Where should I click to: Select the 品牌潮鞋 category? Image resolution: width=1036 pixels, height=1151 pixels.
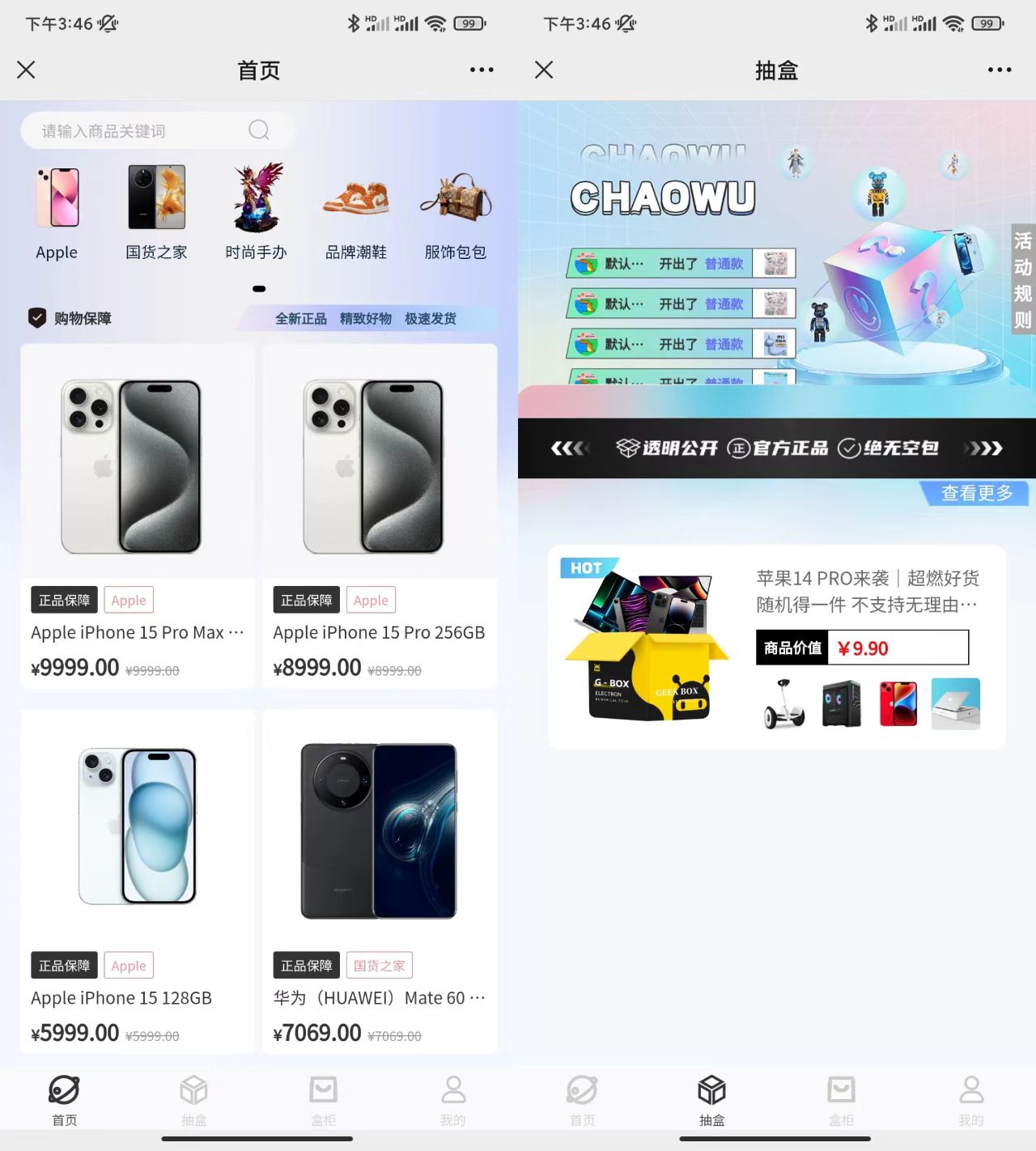356,214
